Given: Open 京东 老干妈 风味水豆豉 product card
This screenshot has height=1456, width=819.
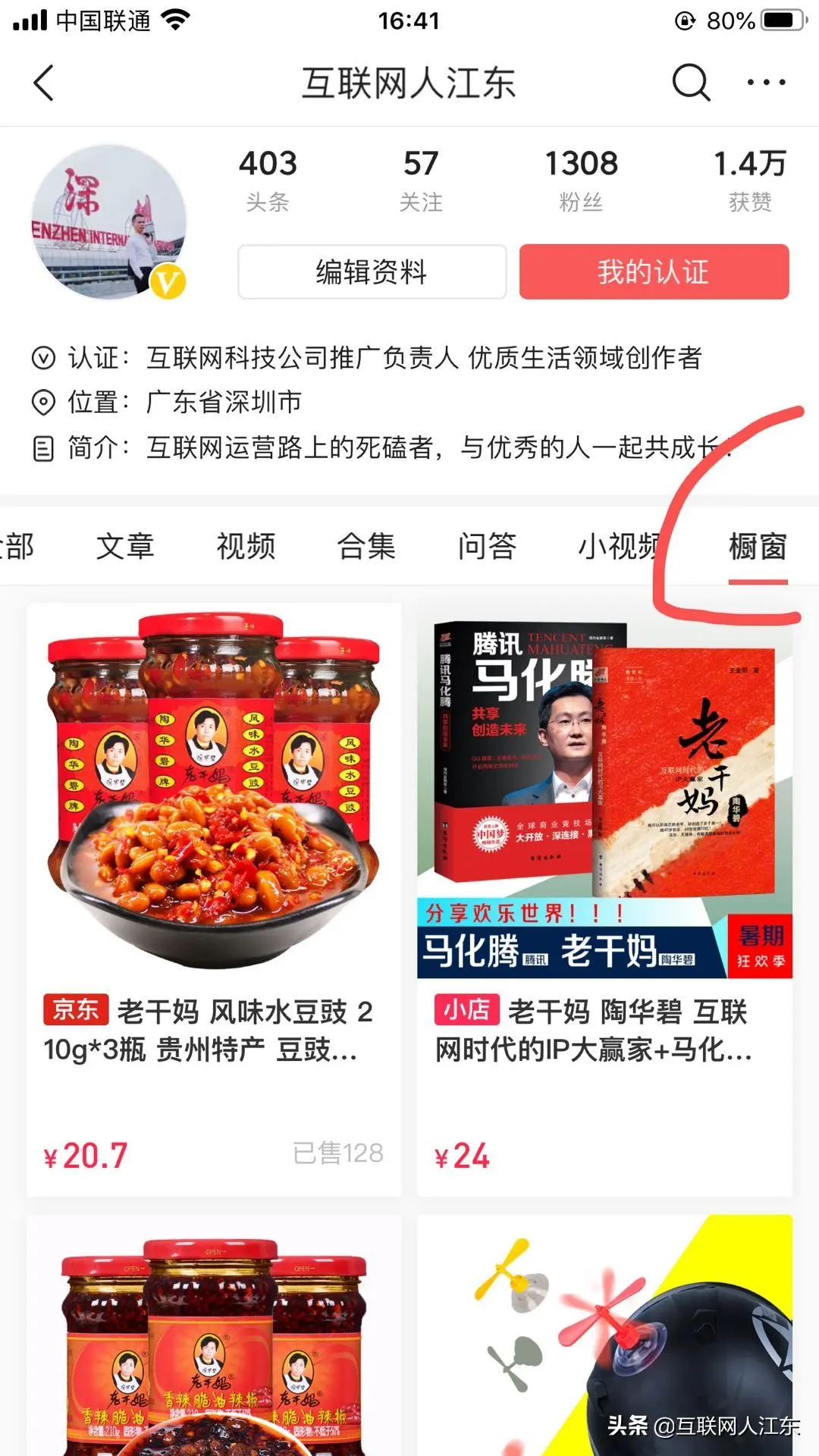Looking at the screenshot, I should click(x=214, y=899).
